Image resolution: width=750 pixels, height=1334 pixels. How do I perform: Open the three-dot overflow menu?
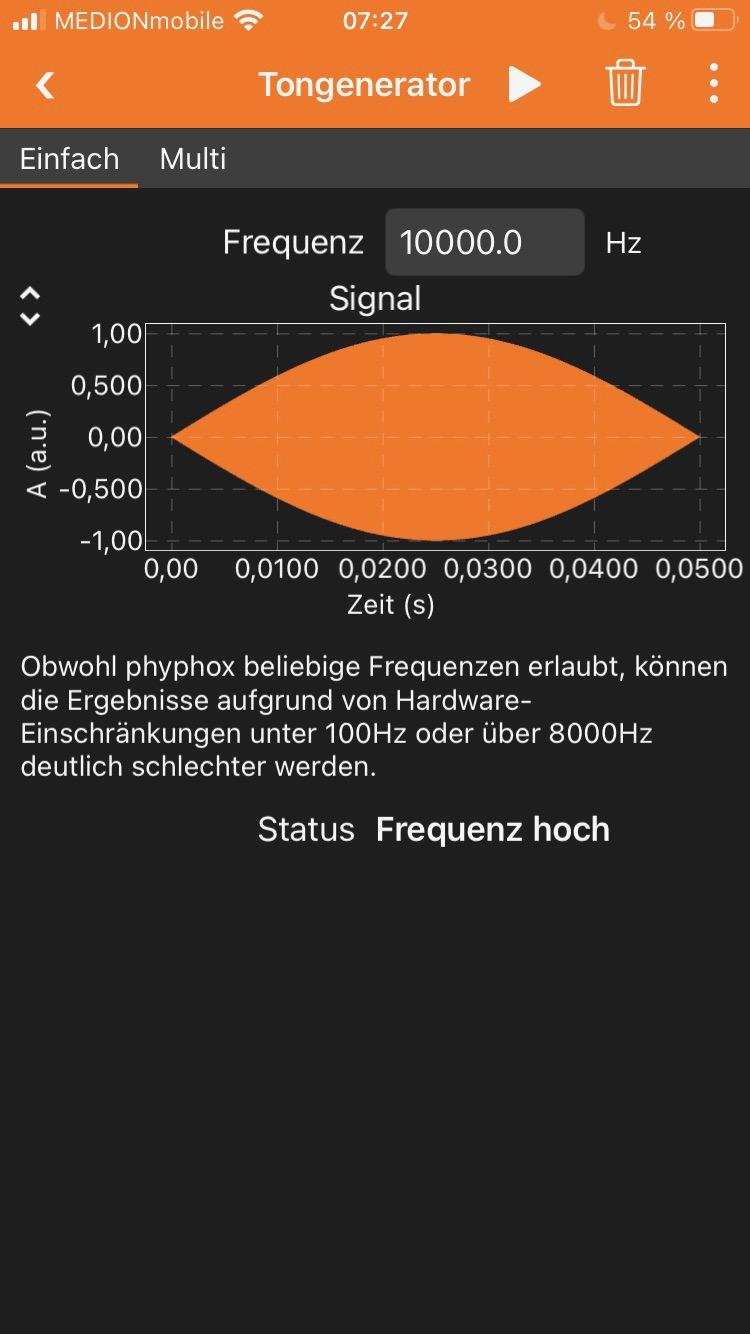[x=713, y=84]
